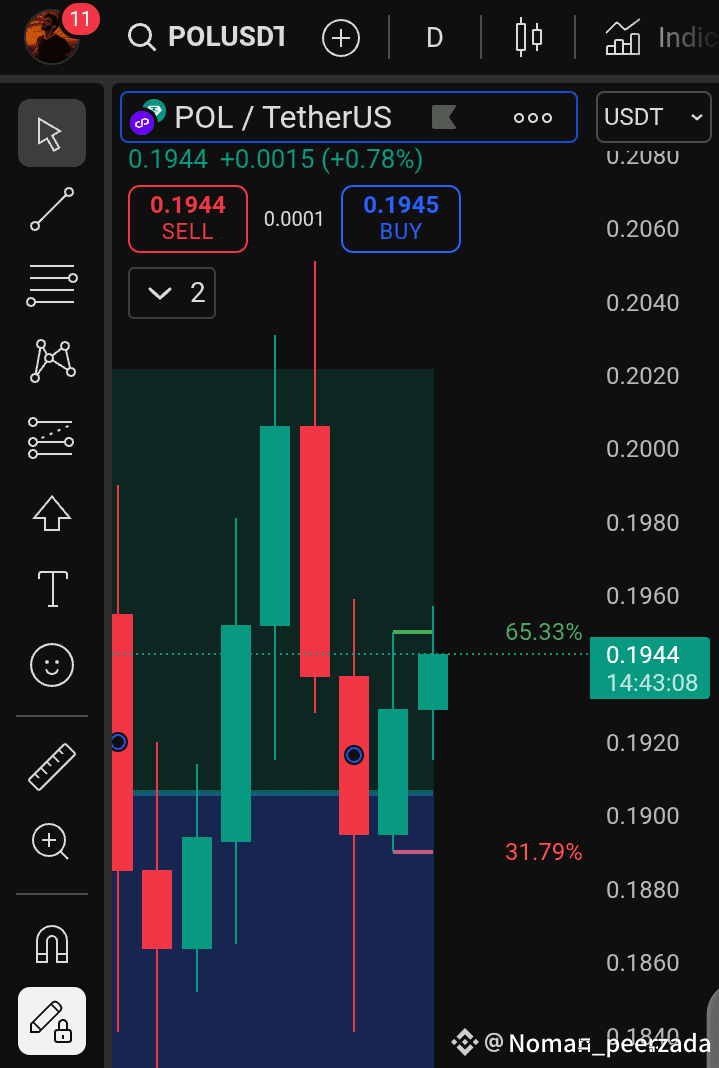Choose the trend line drawing tool
The width and height of the screenshot is (719, 1068).
[52, 209]
